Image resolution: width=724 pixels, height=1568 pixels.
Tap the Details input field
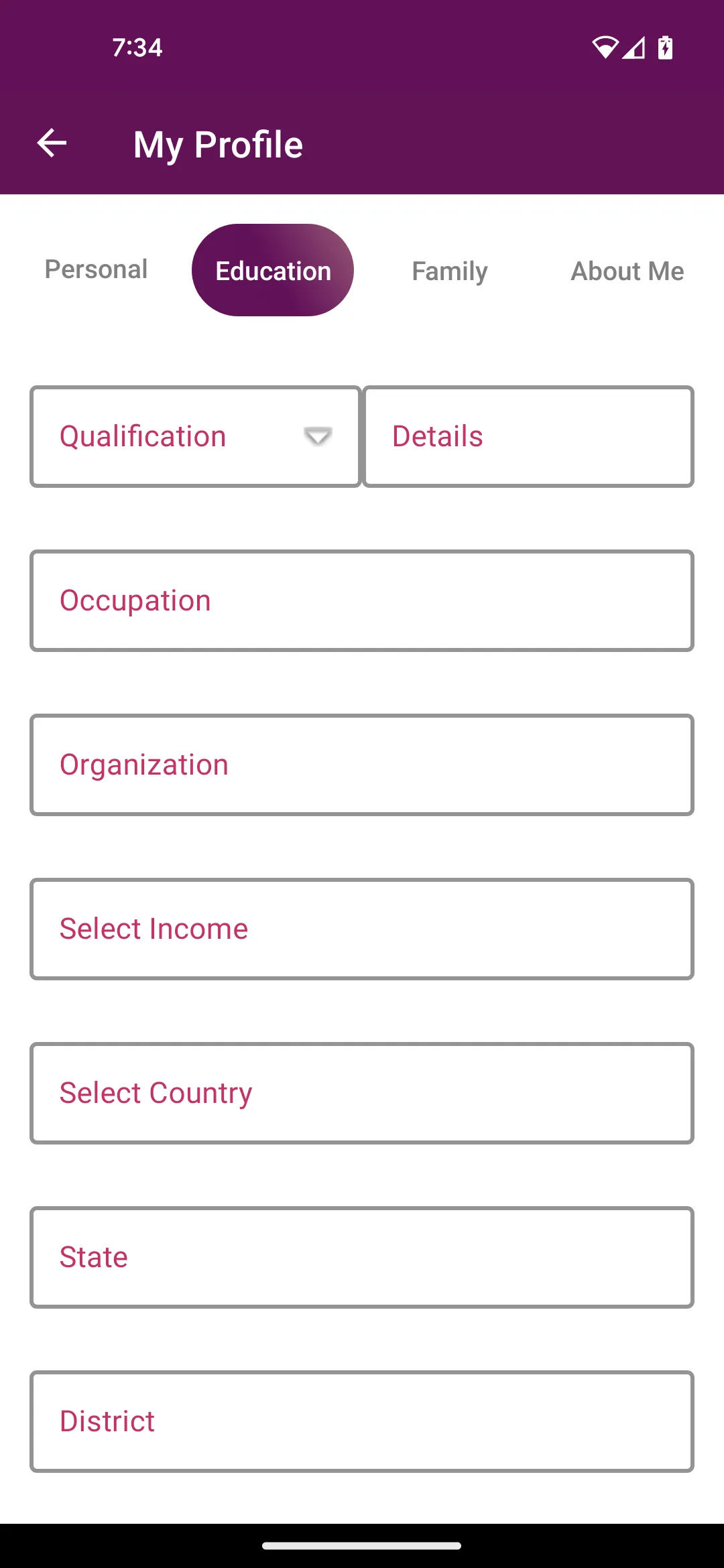(x=527, y=436)
